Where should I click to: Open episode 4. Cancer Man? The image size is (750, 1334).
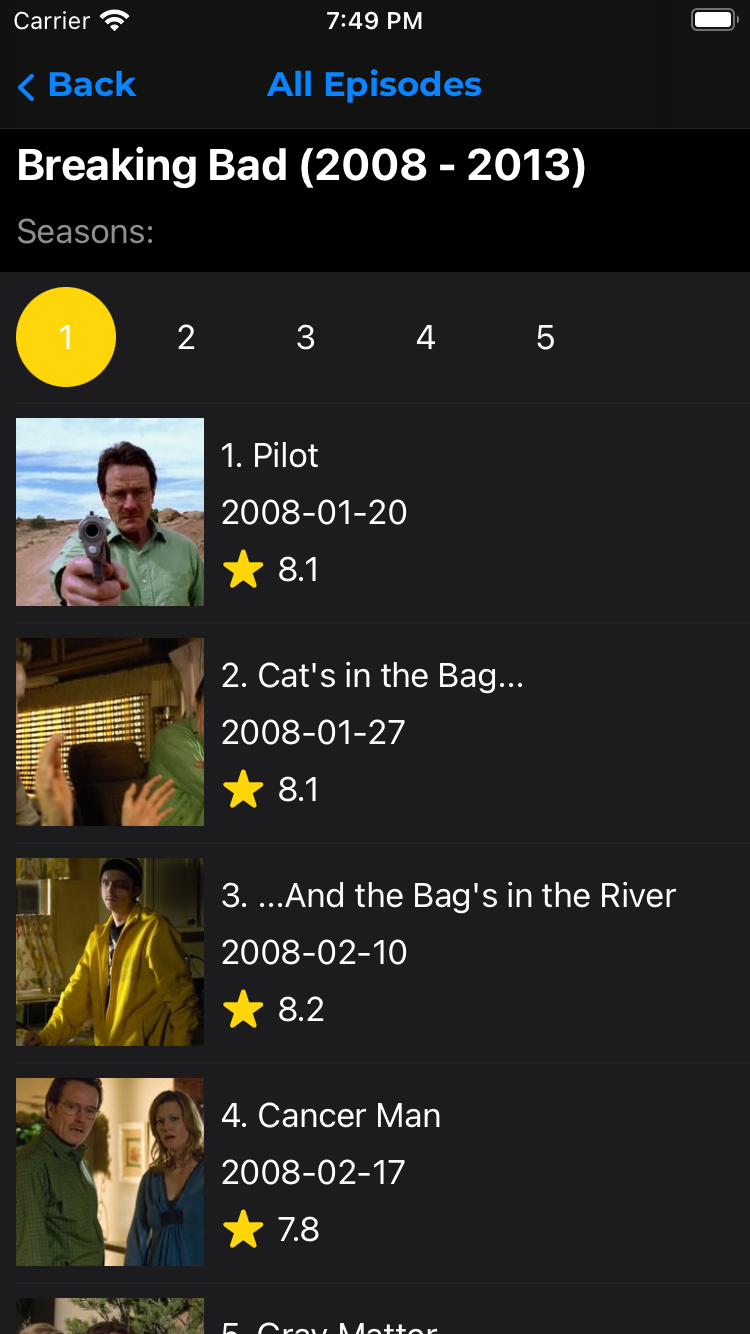tap(375, 1172)
